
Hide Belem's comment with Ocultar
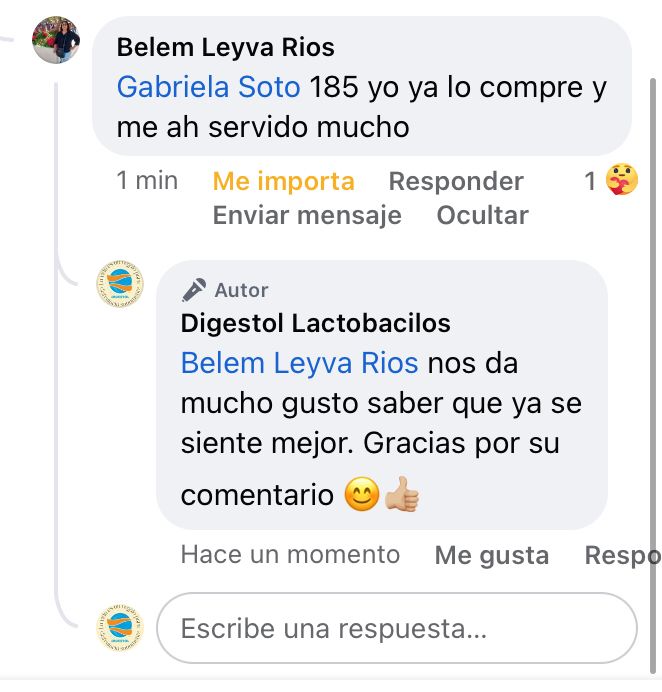pyautogui.click(x=482, y=215)
